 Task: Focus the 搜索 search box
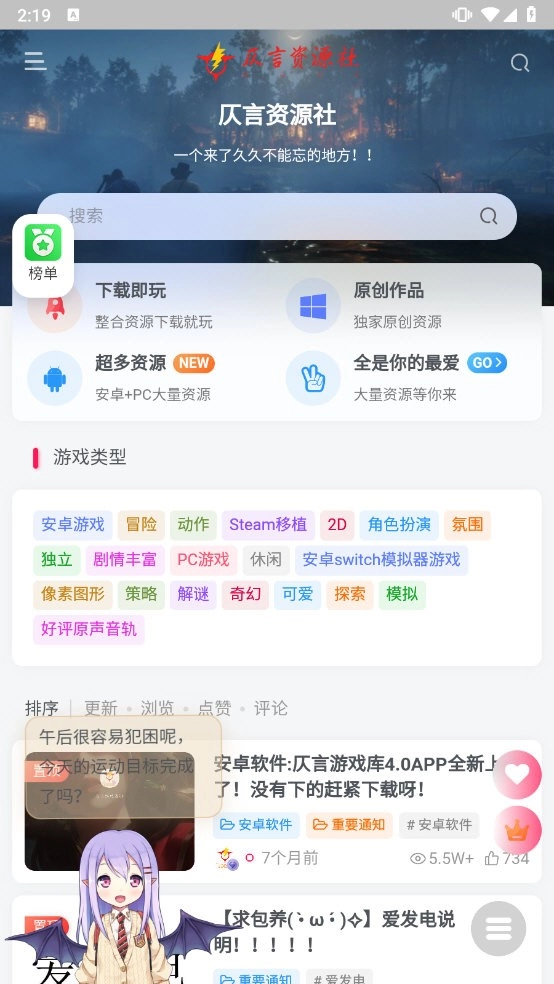277,216
